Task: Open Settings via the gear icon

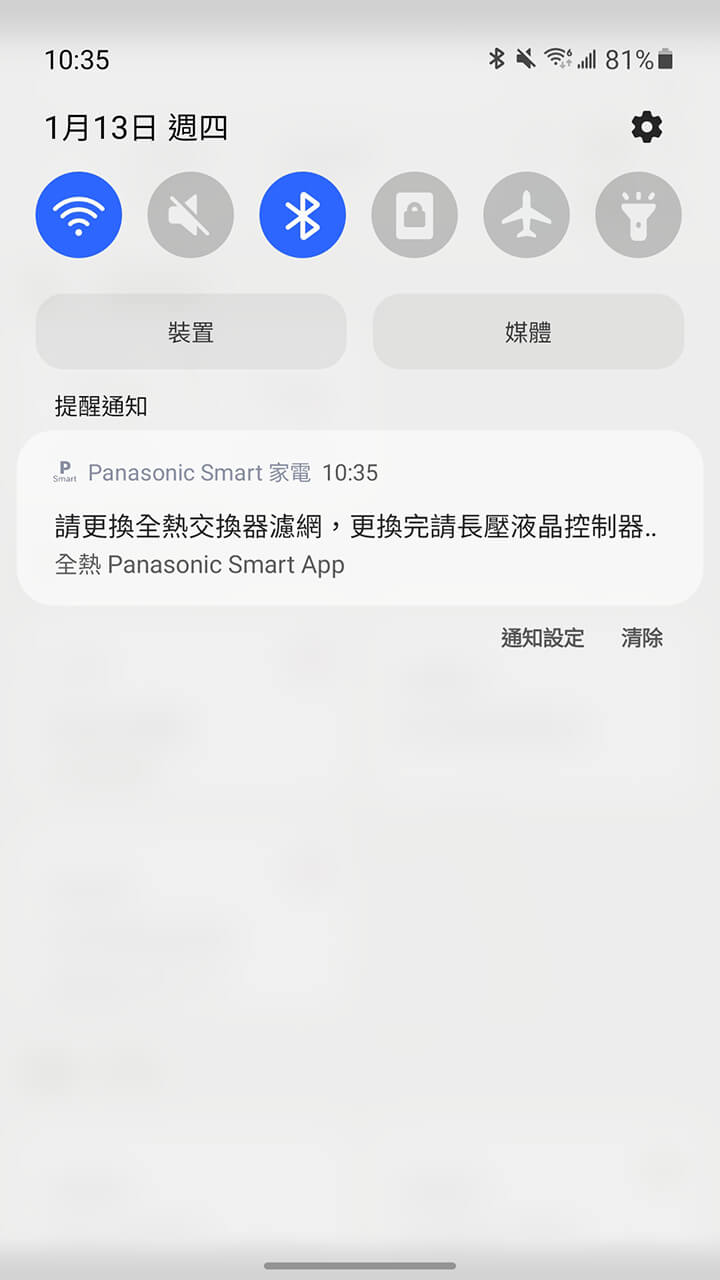Action: (x=647, y=128)
